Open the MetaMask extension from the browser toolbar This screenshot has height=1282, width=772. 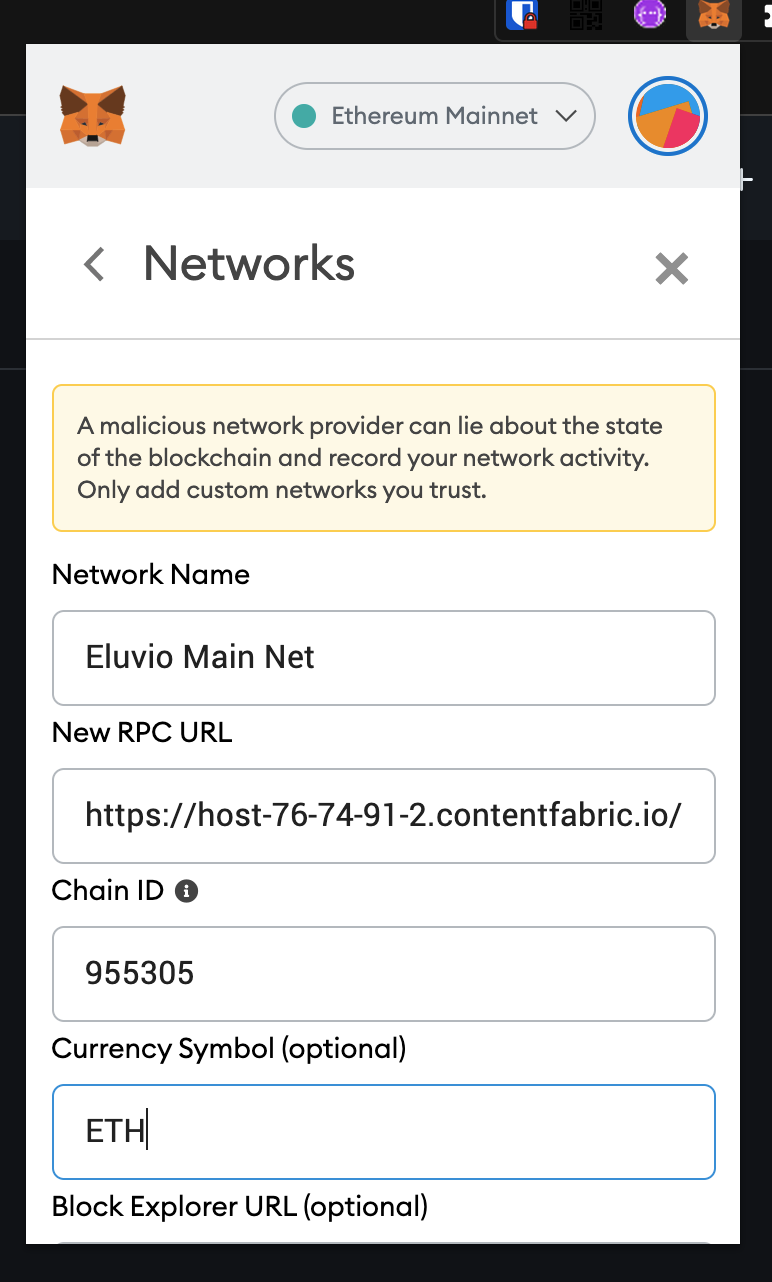[713, 15]
